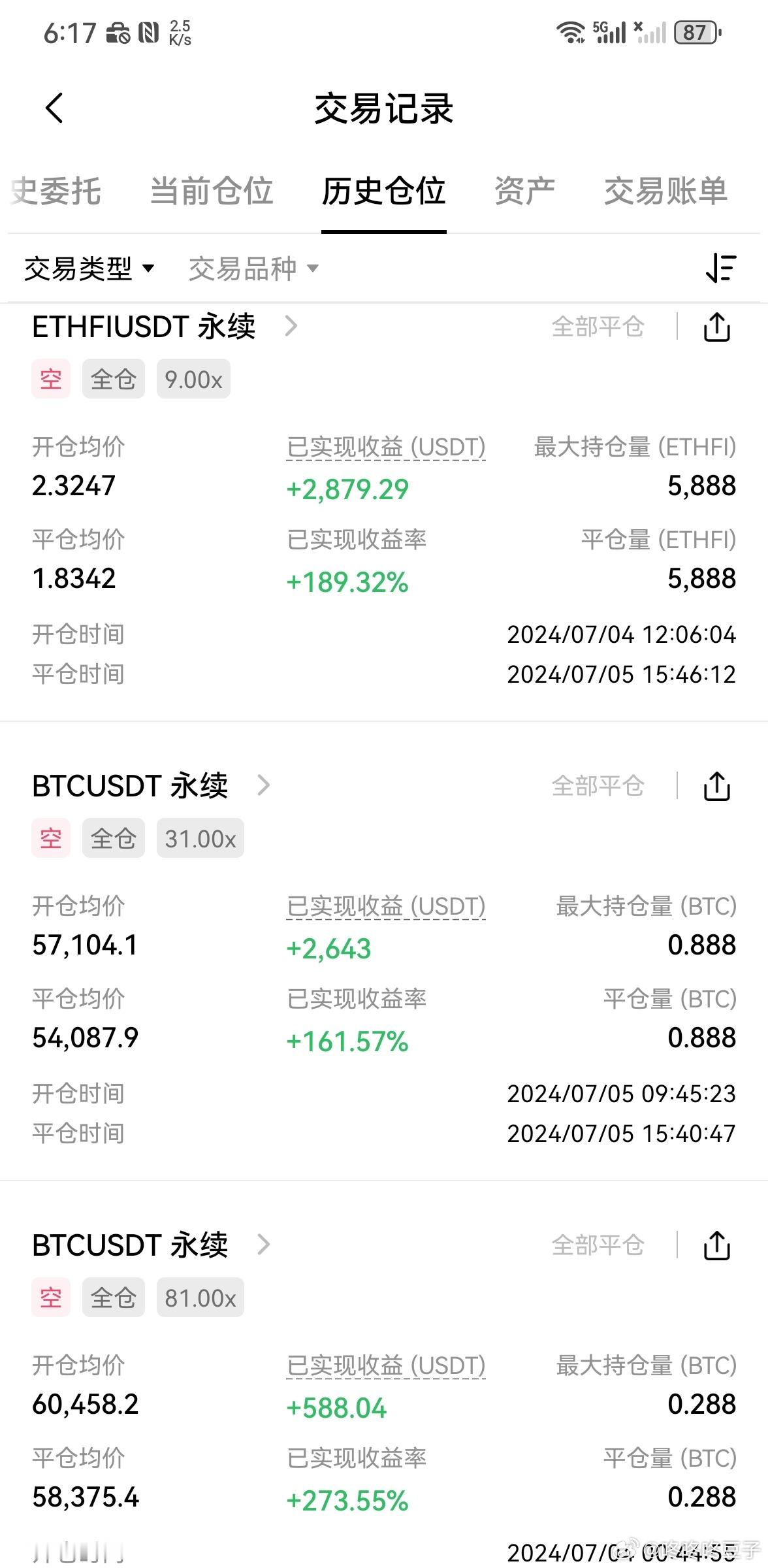Switch to the 资产 tab
768x1568 pixels.
524,191
